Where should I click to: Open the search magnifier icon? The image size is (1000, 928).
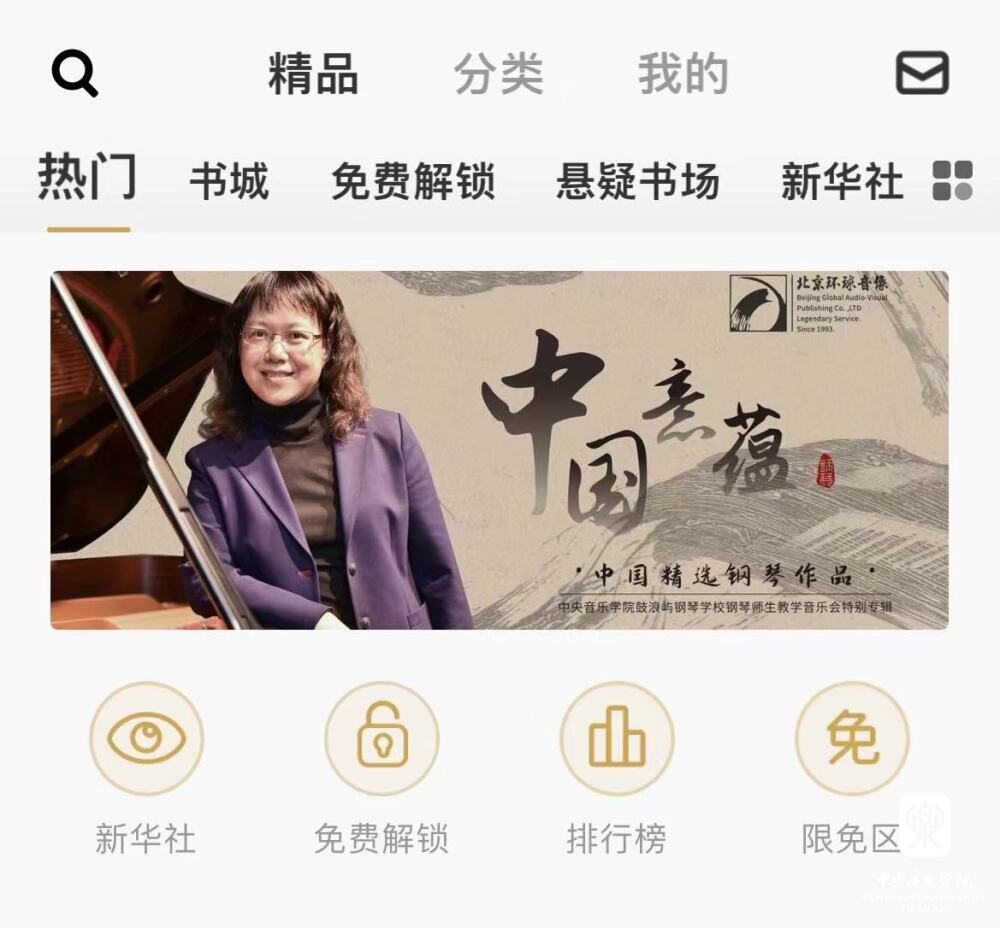(75, 74)
